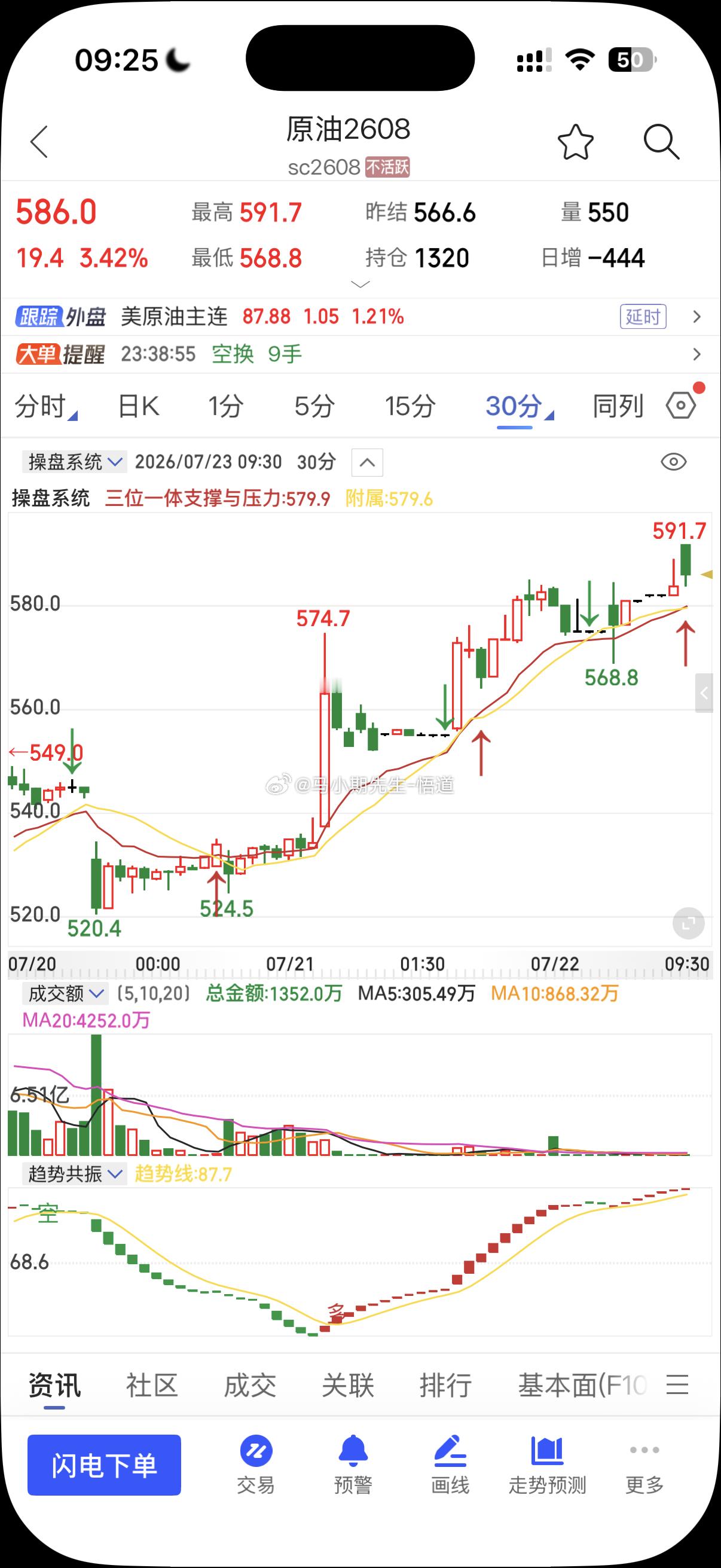Select the 15分 chart period
The width and height of the screenshot is (721, 1568).
[410, 406]
